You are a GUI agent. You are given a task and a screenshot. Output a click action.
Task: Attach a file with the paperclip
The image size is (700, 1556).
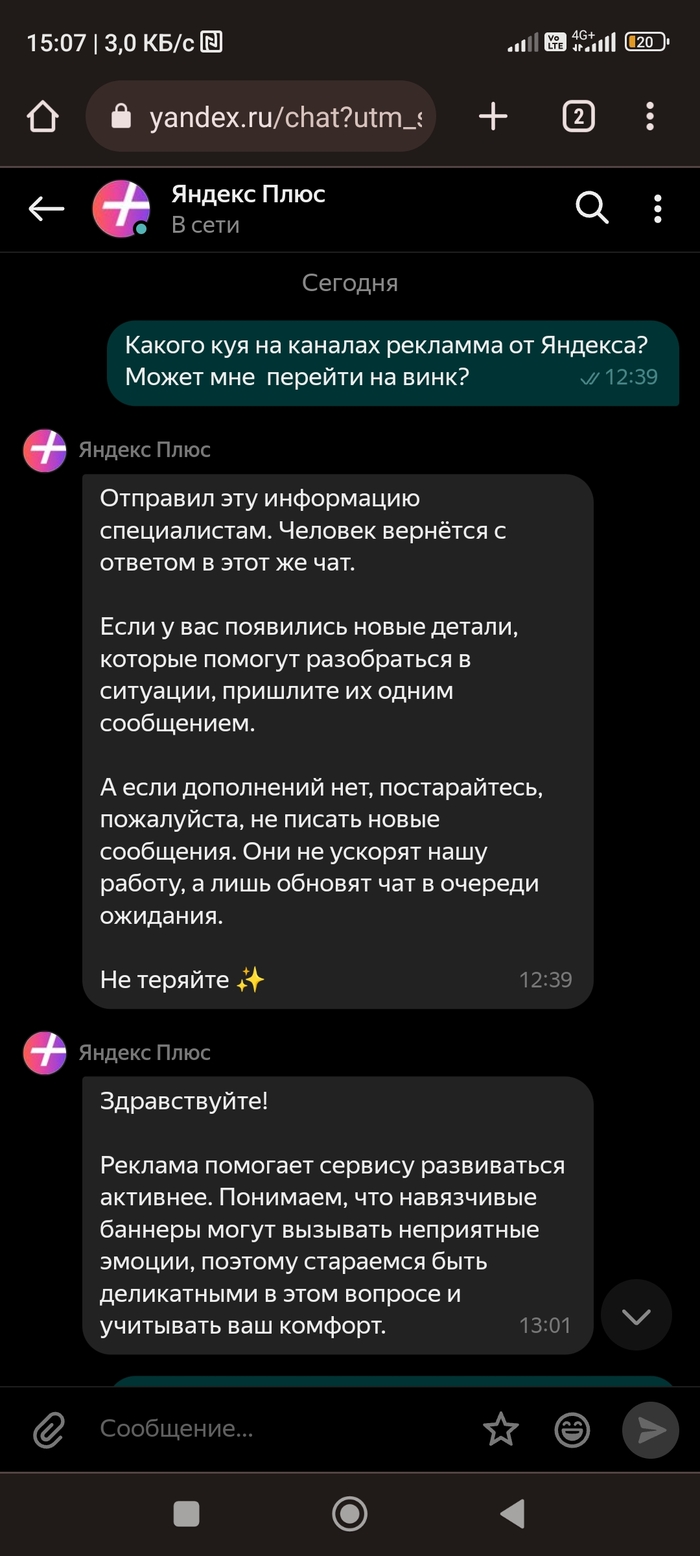(48, 1430)
